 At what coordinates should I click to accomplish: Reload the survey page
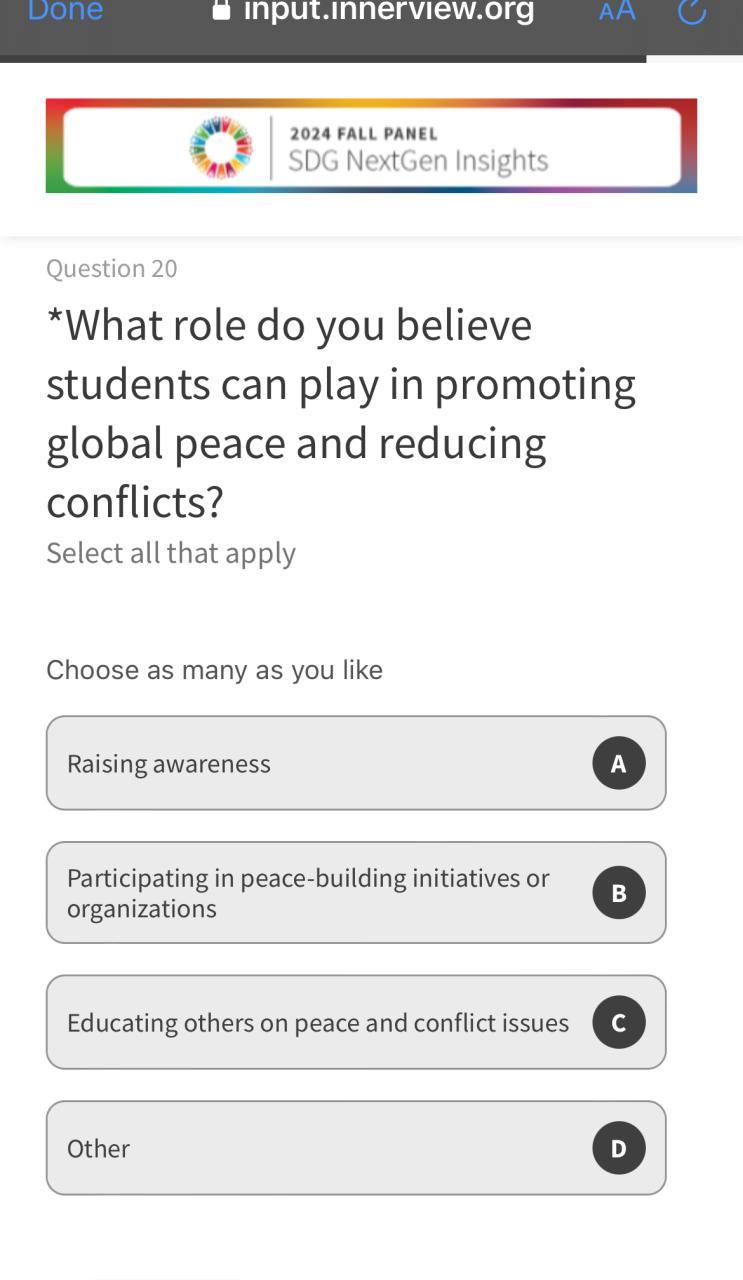692,10
